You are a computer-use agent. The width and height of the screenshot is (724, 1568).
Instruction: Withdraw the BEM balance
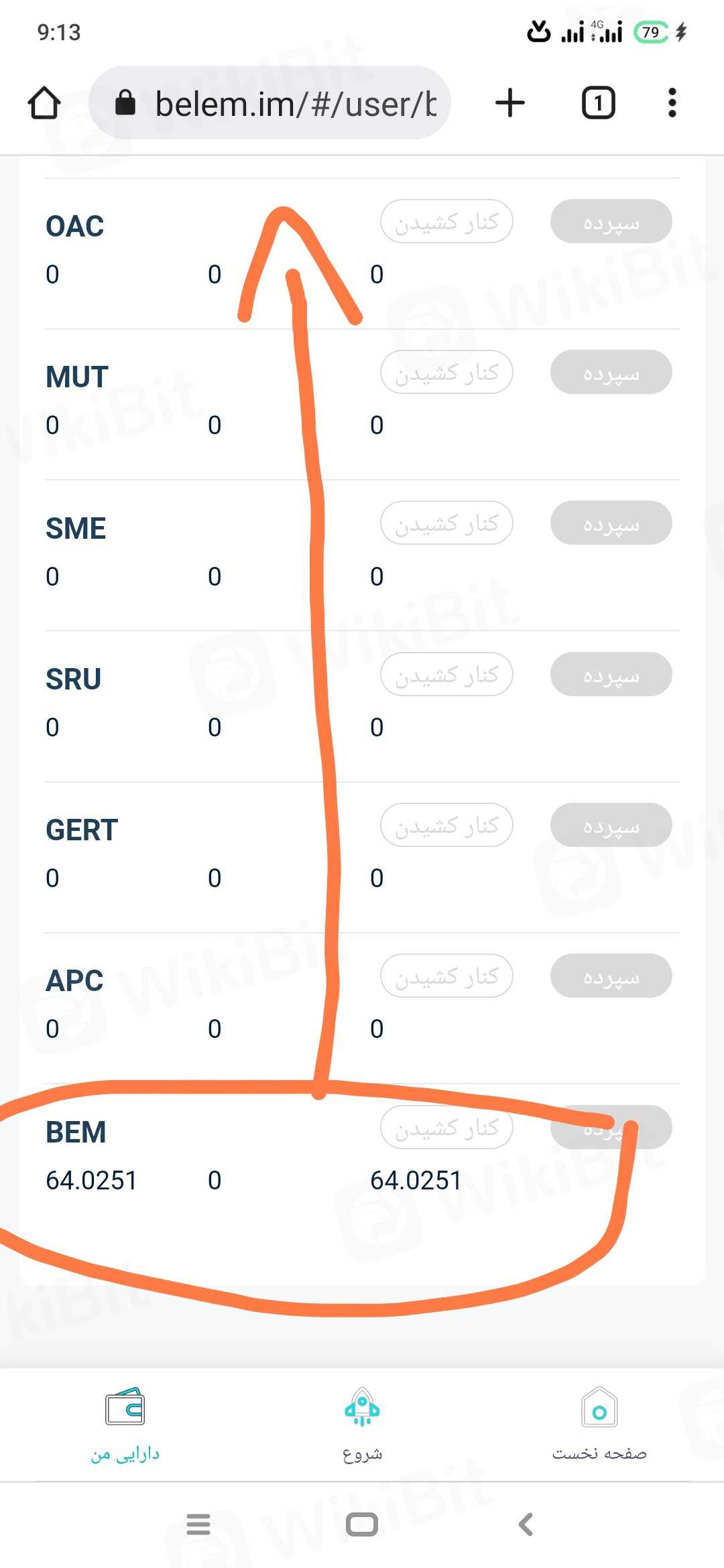[446, 1128]
